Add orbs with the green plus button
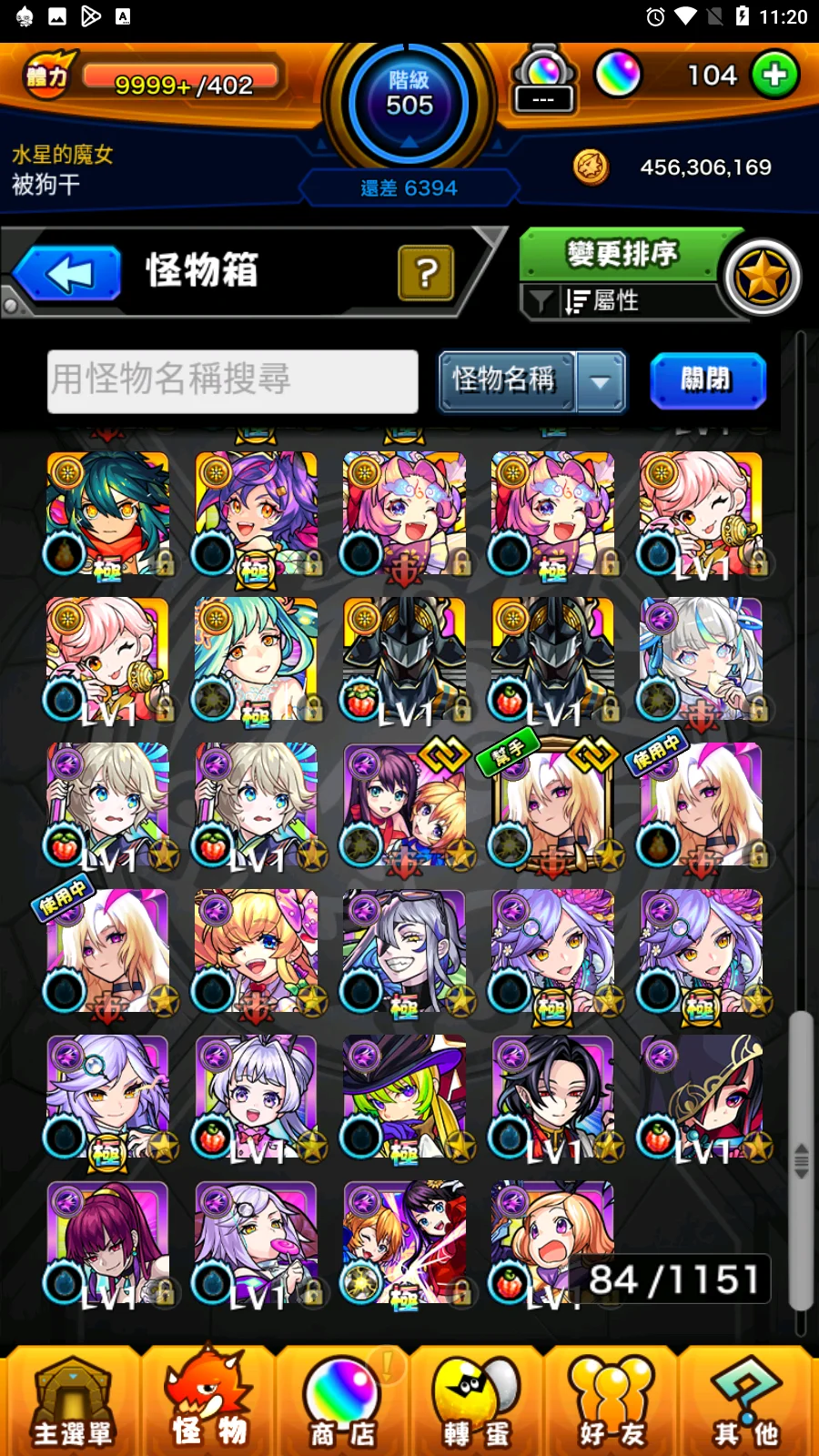This screenshot has height=1456, width=819. (x=774, y=75)
